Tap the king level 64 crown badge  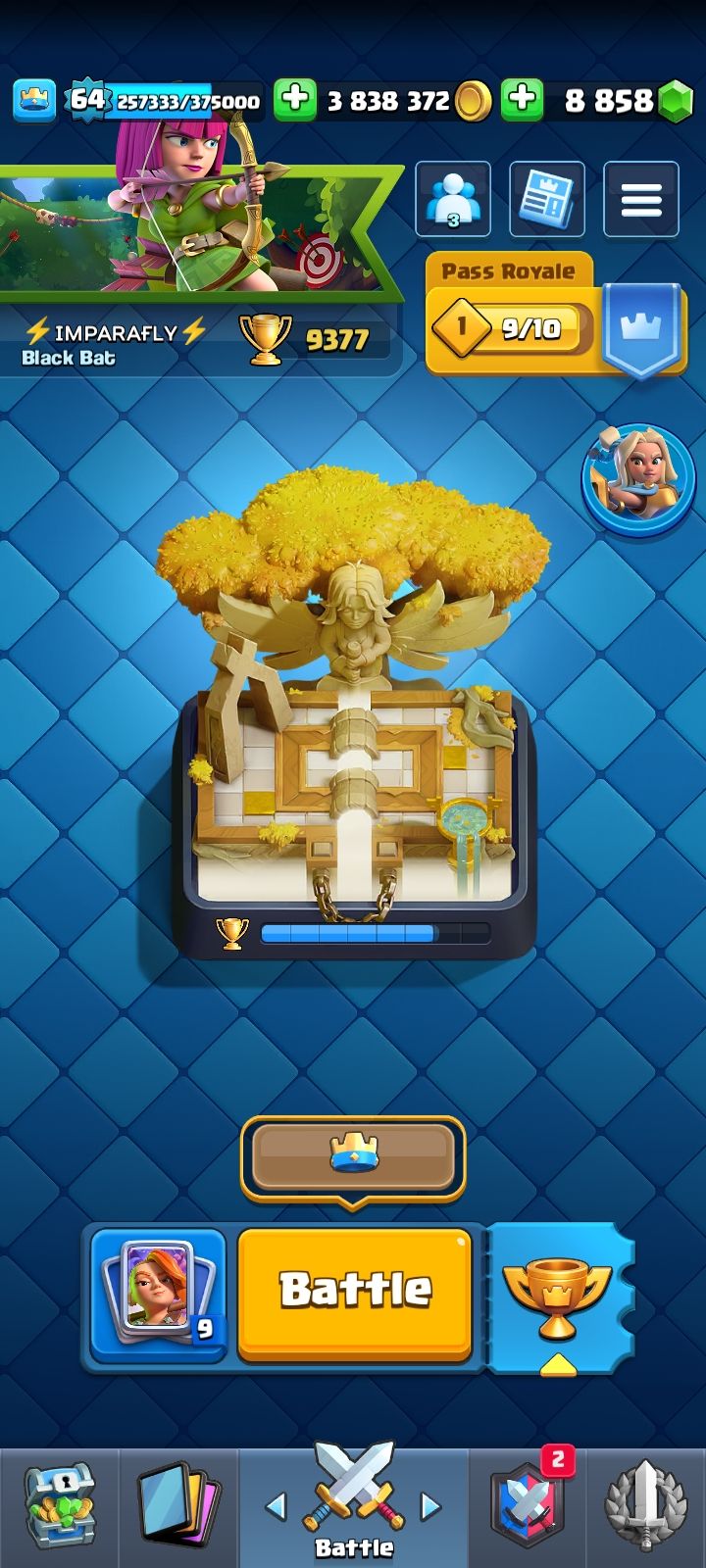tap(34, 100)
